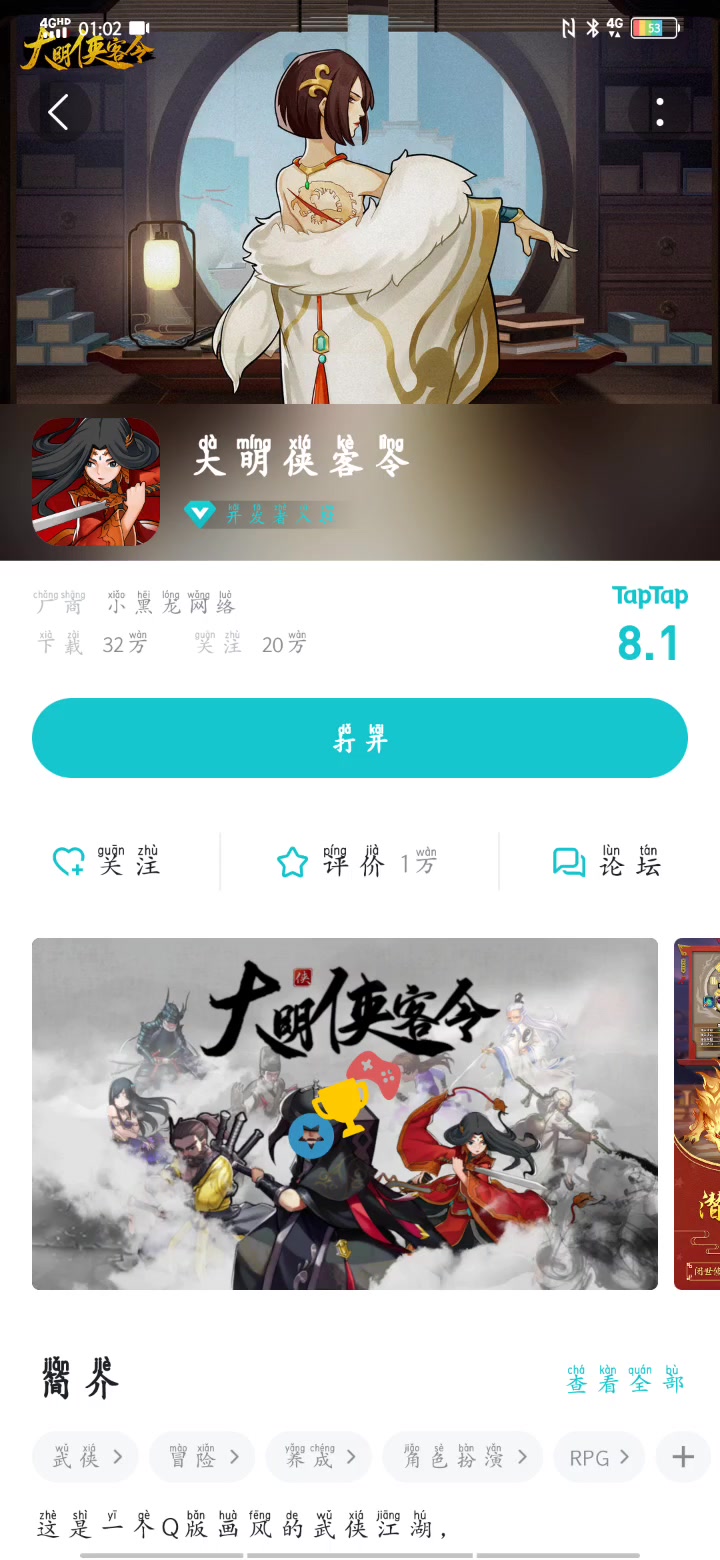Tap 查看全部 to view full intro
The width and height of the screenshot is (720, 1560).
pyautogui.click(x=626, y=1380)
